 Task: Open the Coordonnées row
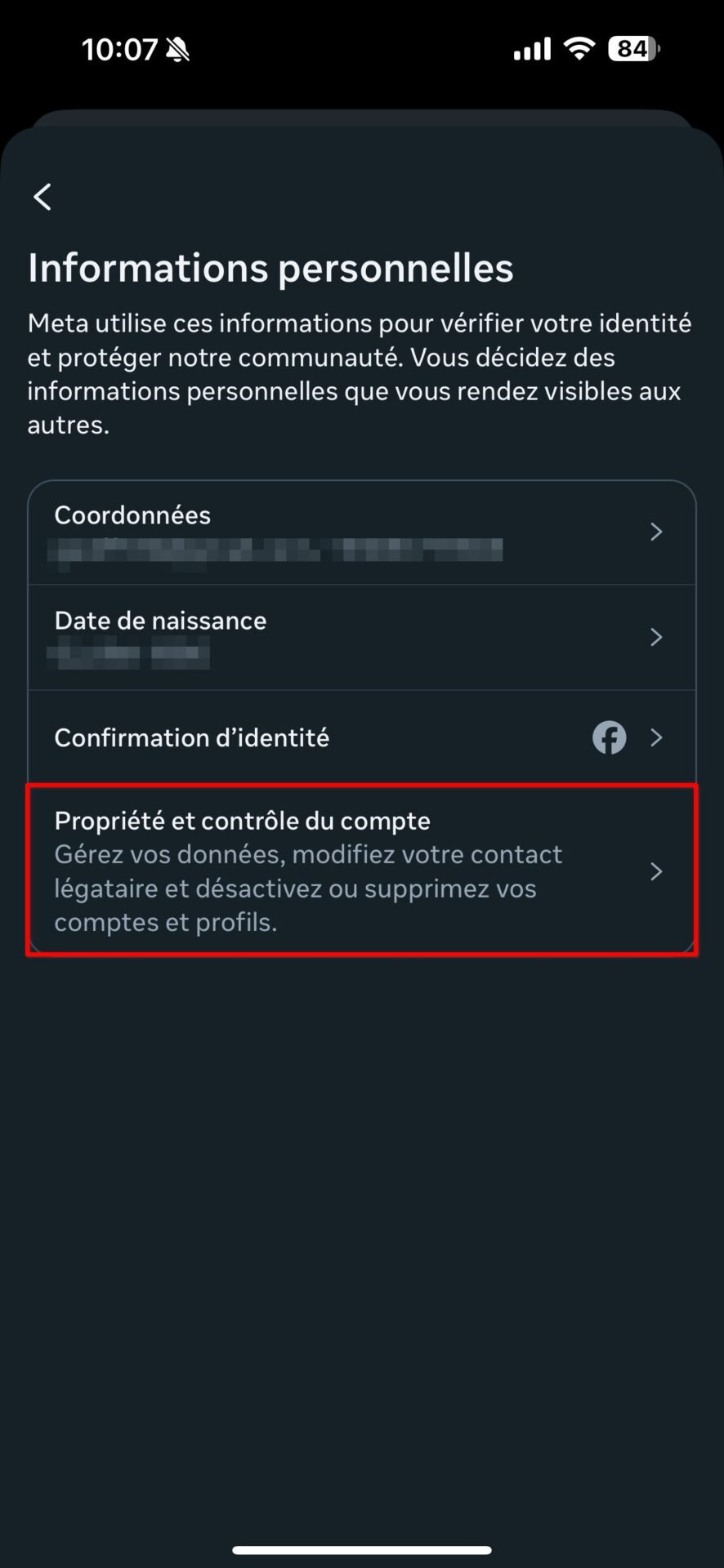pyautogui.click(x=362, y=532)
